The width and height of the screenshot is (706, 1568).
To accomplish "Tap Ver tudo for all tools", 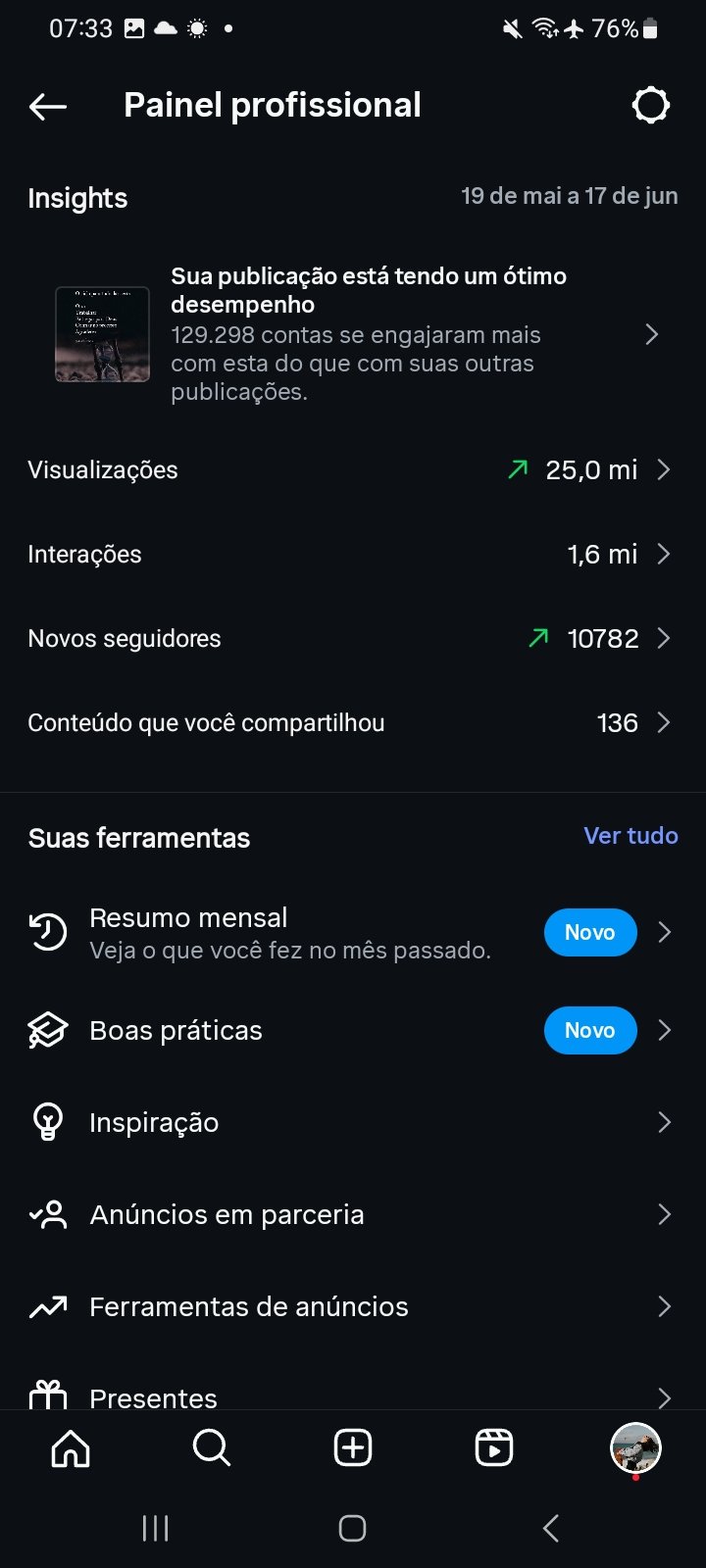I will [630, 836].
